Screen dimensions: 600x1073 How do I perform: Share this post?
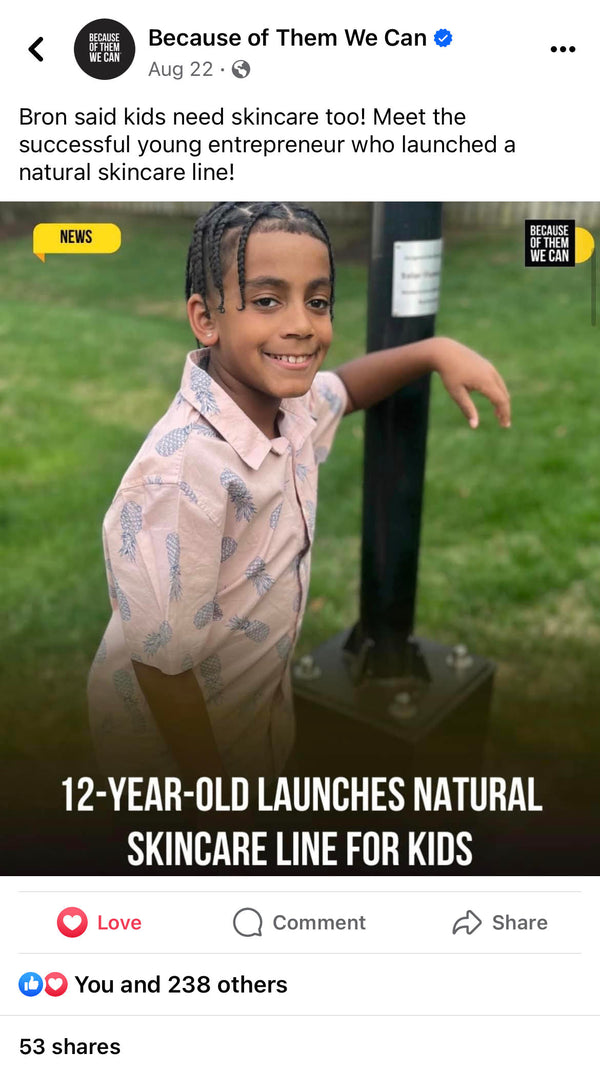(x=499, y=922)
